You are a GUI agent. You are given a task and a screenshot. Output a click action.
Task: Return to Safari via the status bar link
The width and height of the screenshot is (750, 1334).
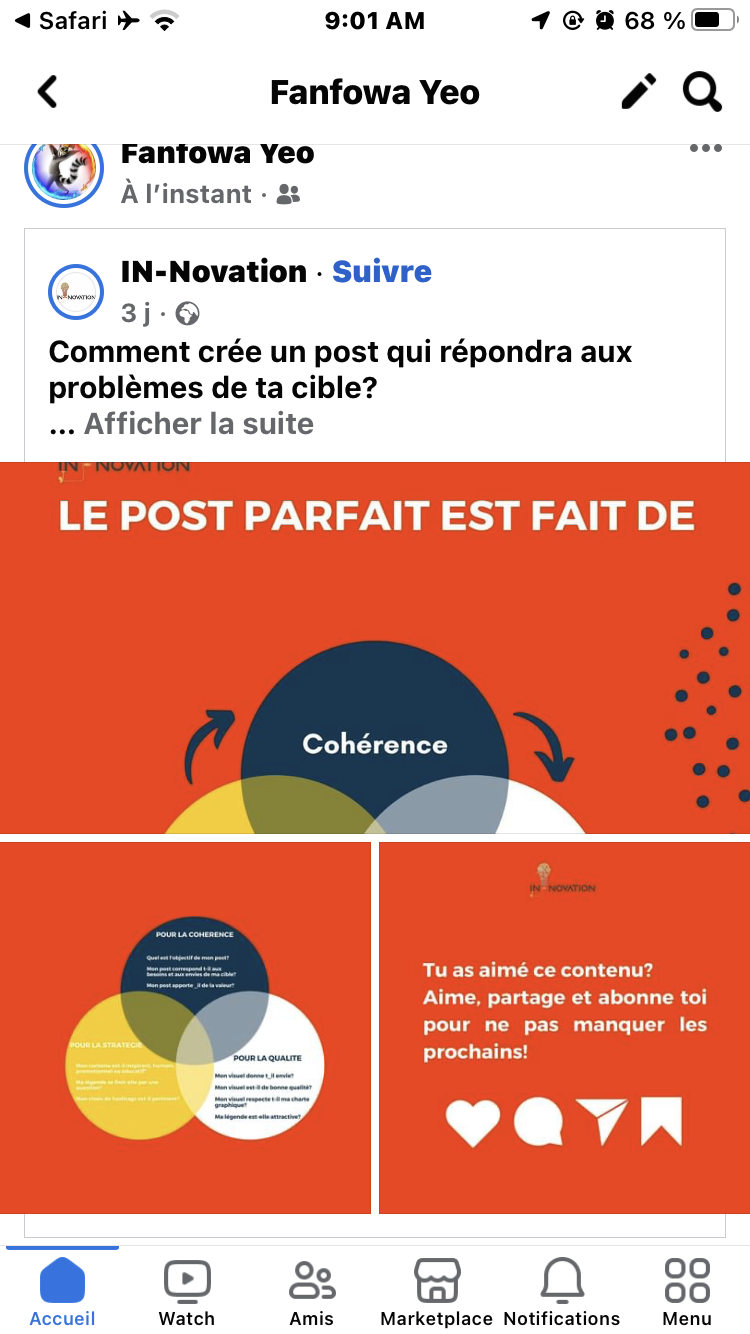click(x=61, y=20)
